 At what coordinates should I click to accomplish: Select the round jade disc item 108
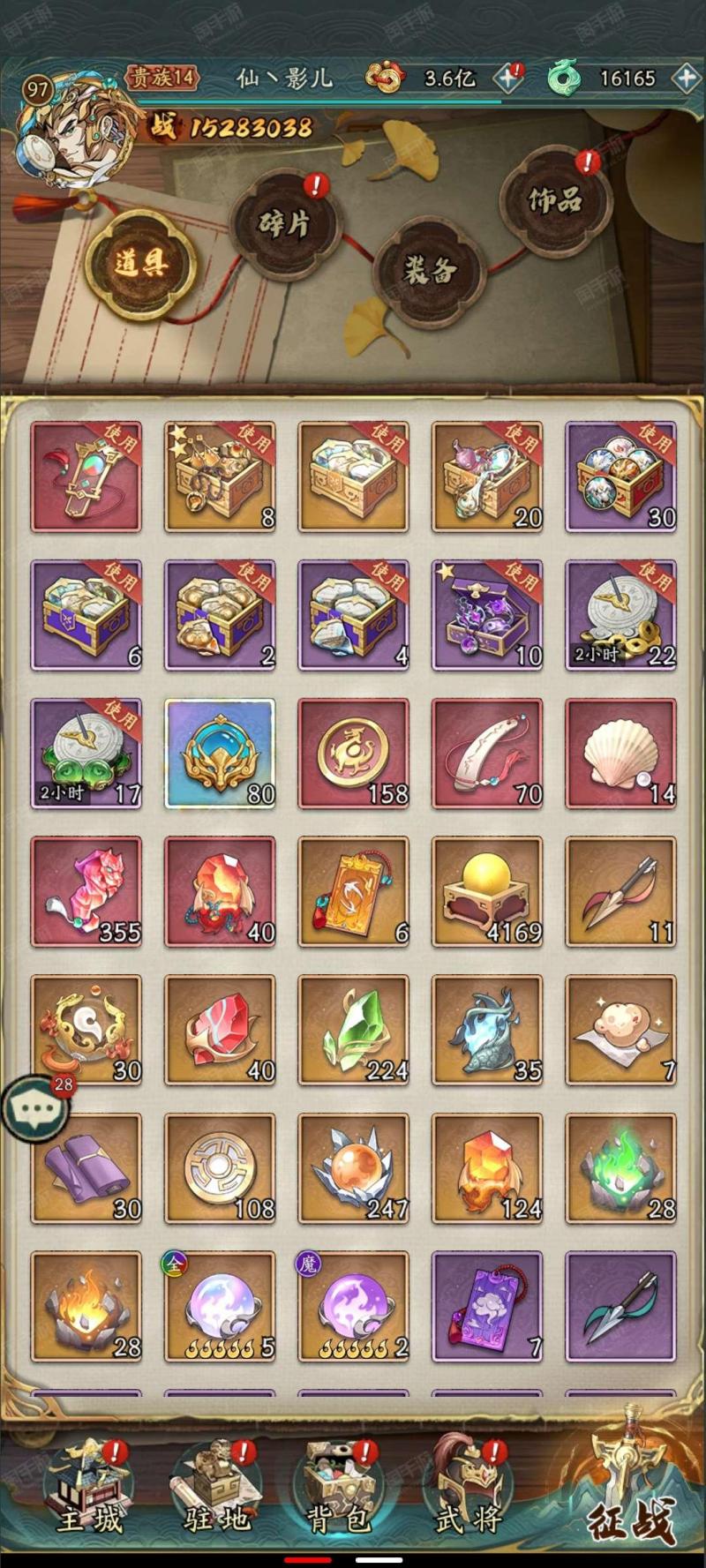(220, 1168)
